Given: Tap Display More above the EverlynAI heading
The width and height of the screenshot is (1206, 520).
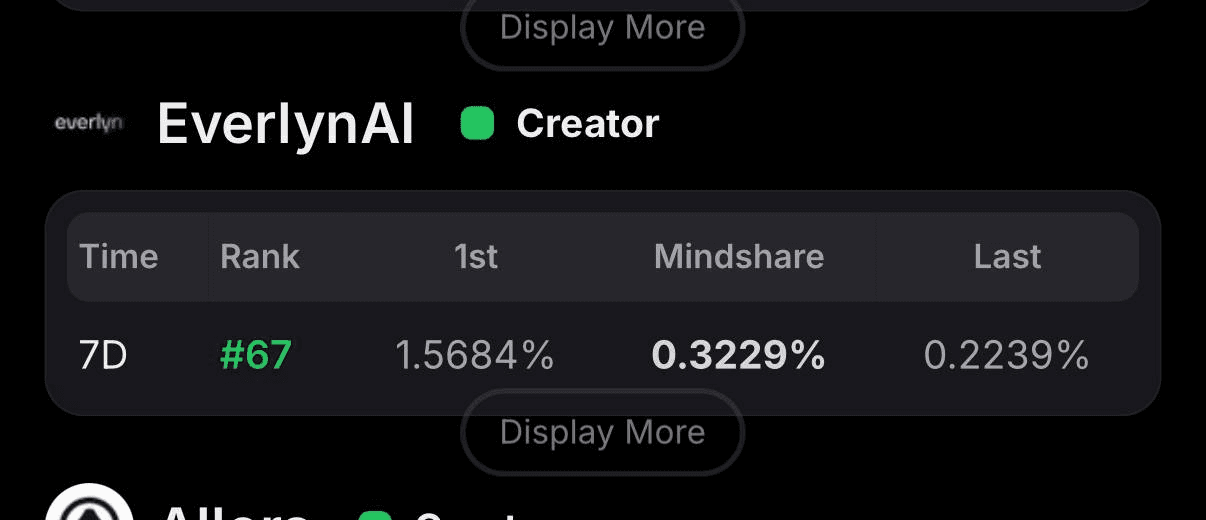Looking at the screenshot, I should (602, 28).
